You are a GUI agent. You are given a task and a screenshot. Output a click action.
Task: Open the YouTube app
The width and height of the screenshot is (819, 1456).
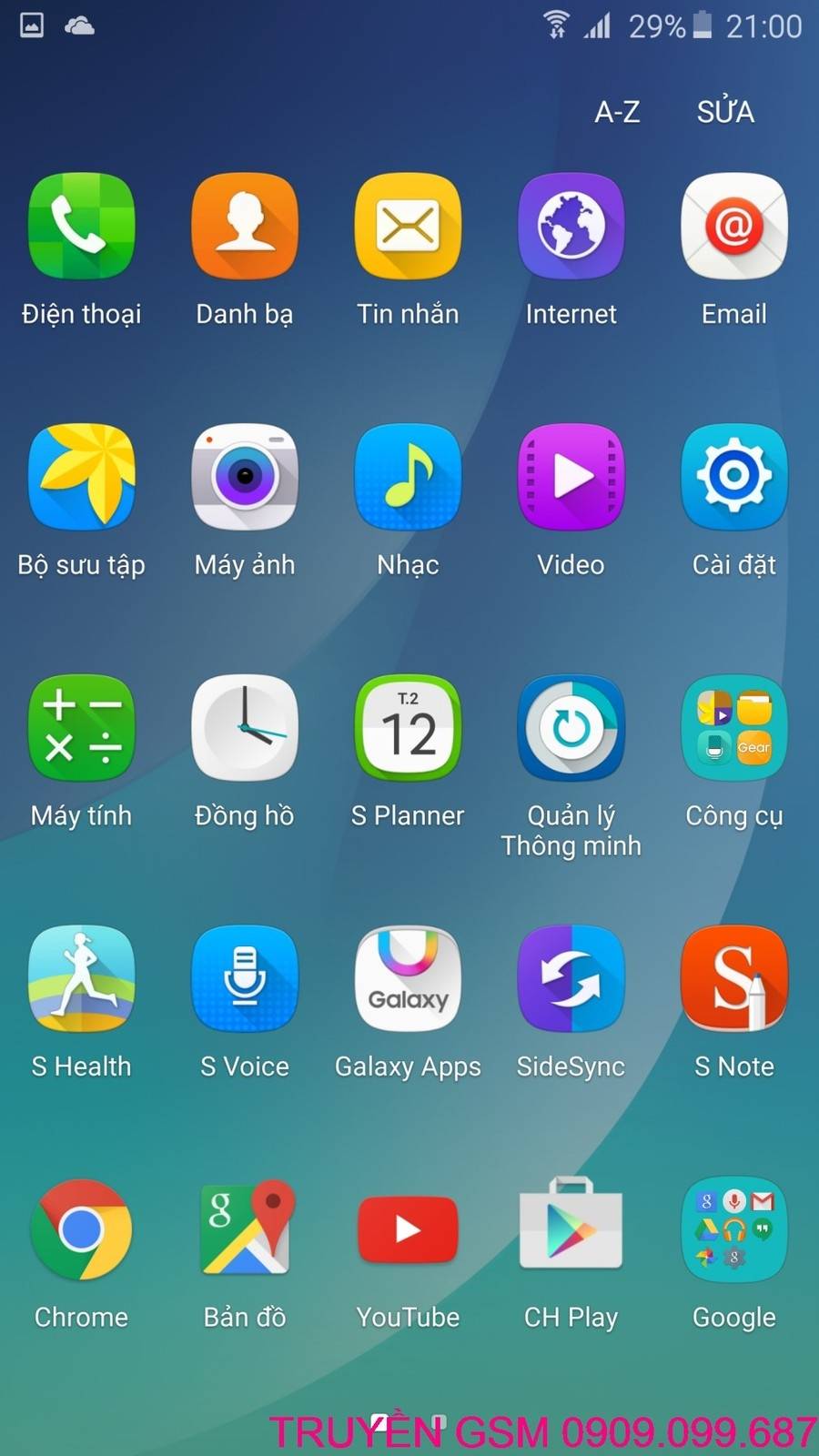point(408,1230)
